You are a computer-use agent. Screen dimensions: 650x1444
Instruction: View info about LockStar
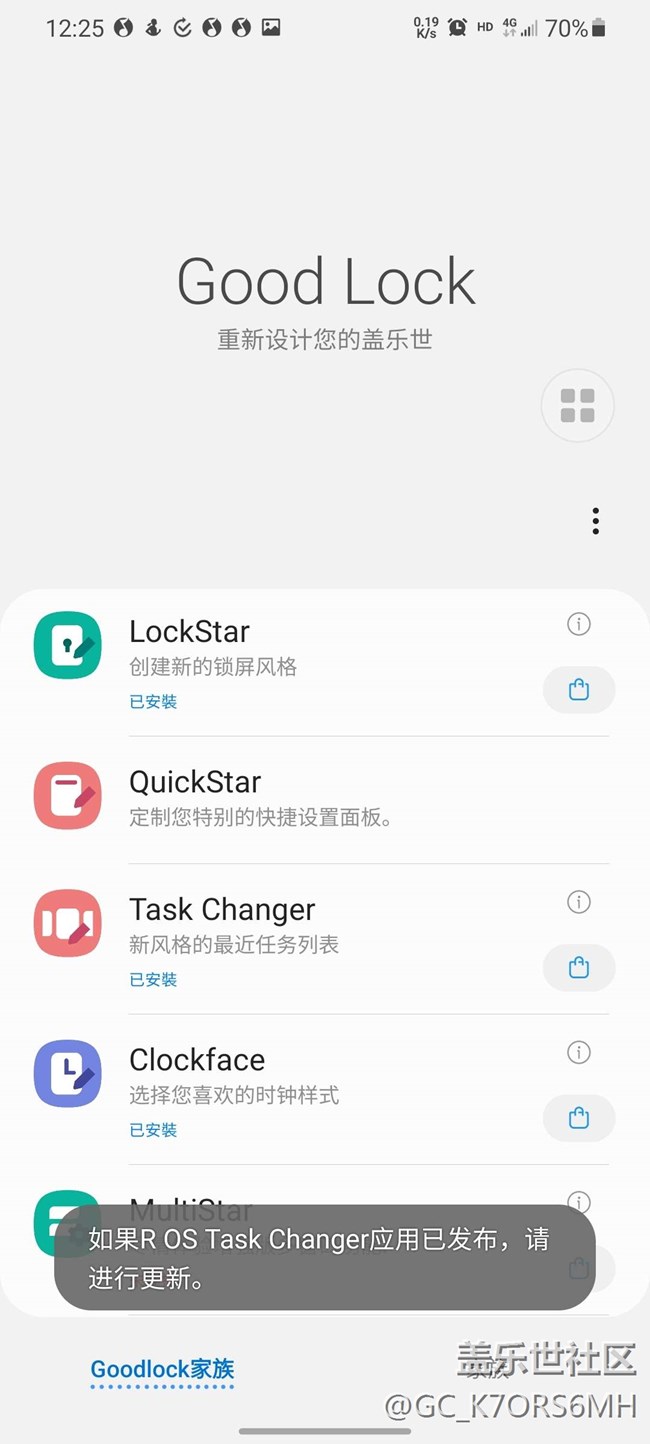[578, 624]
